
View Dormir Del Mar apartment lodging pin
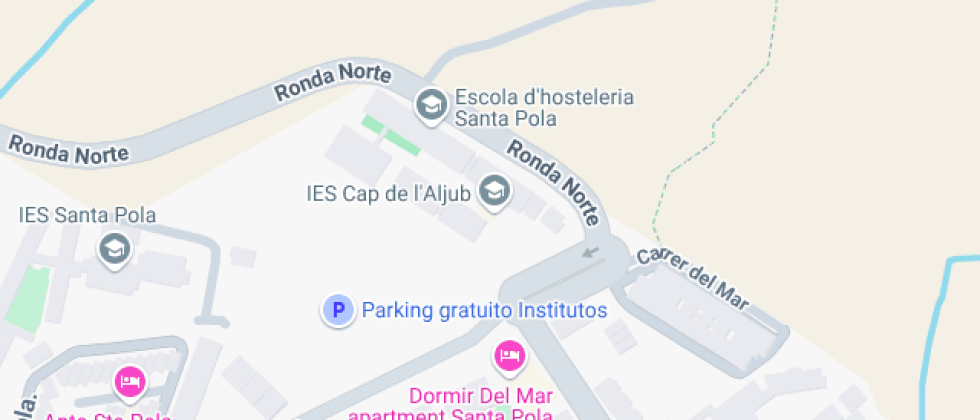[510, 355]
